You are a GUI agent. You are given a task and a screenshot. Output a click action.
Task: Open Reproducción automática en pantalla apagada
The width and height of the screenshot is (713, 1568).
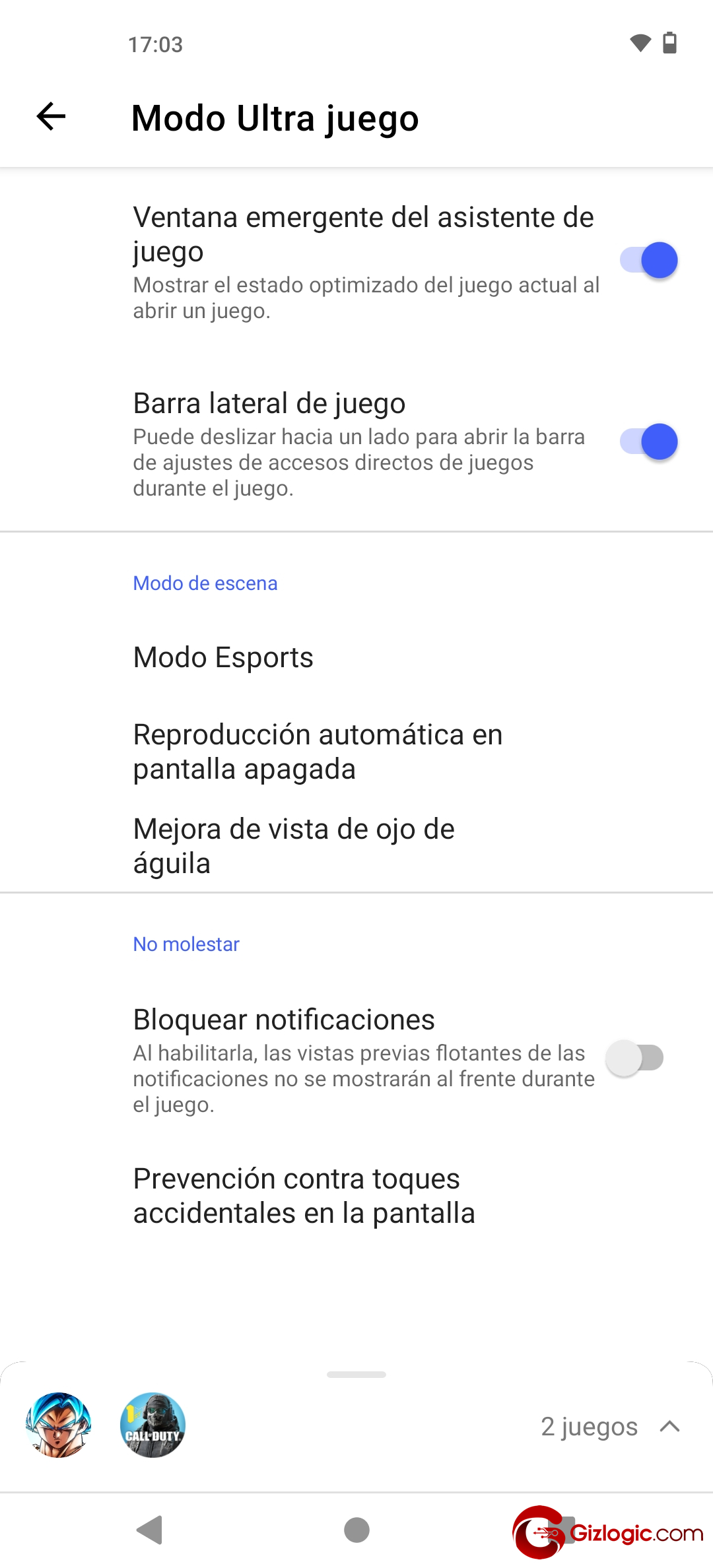pos(318,752)
